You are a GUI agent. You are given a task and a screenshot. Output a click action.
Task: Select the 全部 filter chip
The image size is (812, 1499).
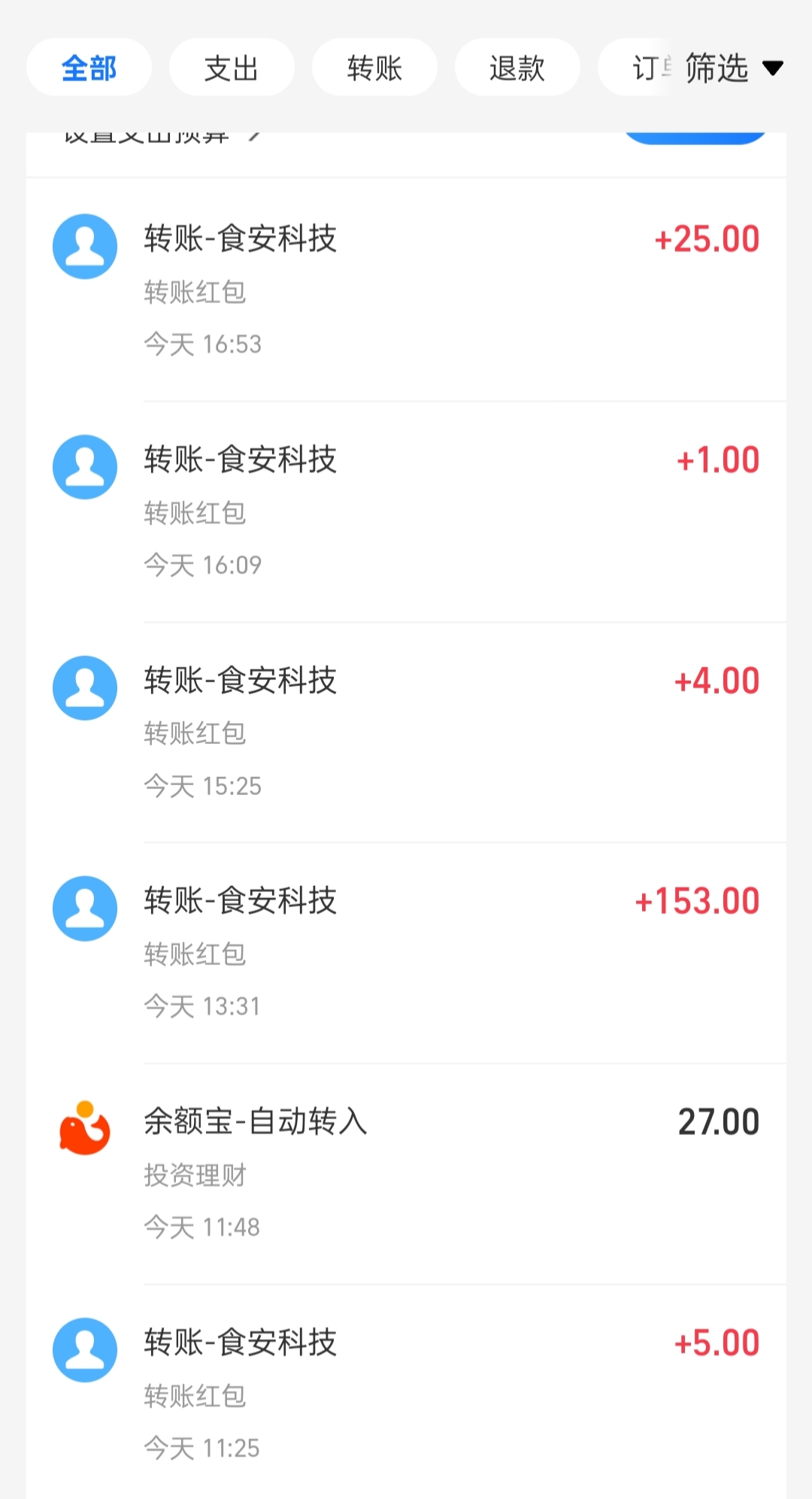(x=89, y=68)
